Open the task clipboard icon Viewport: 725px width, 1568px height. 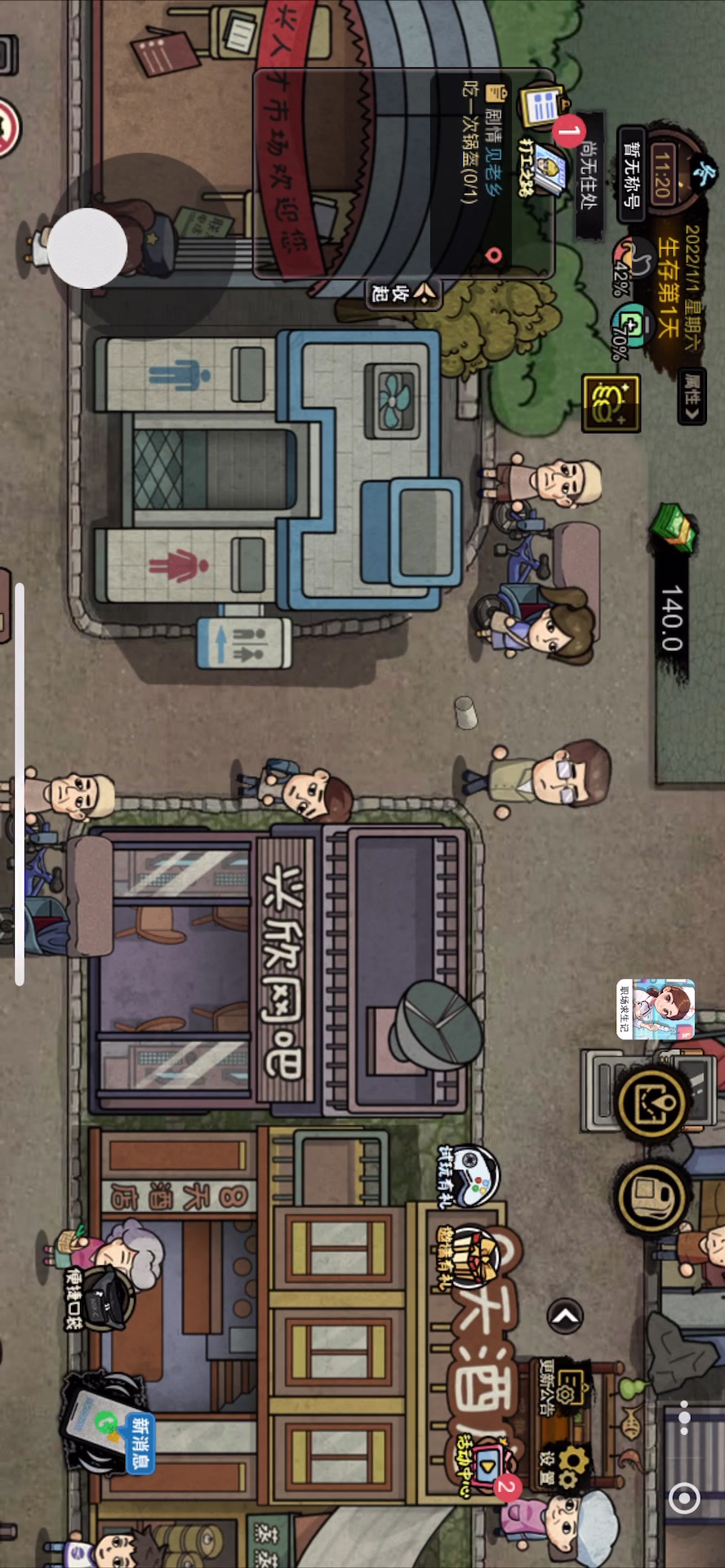coord(542,105)
